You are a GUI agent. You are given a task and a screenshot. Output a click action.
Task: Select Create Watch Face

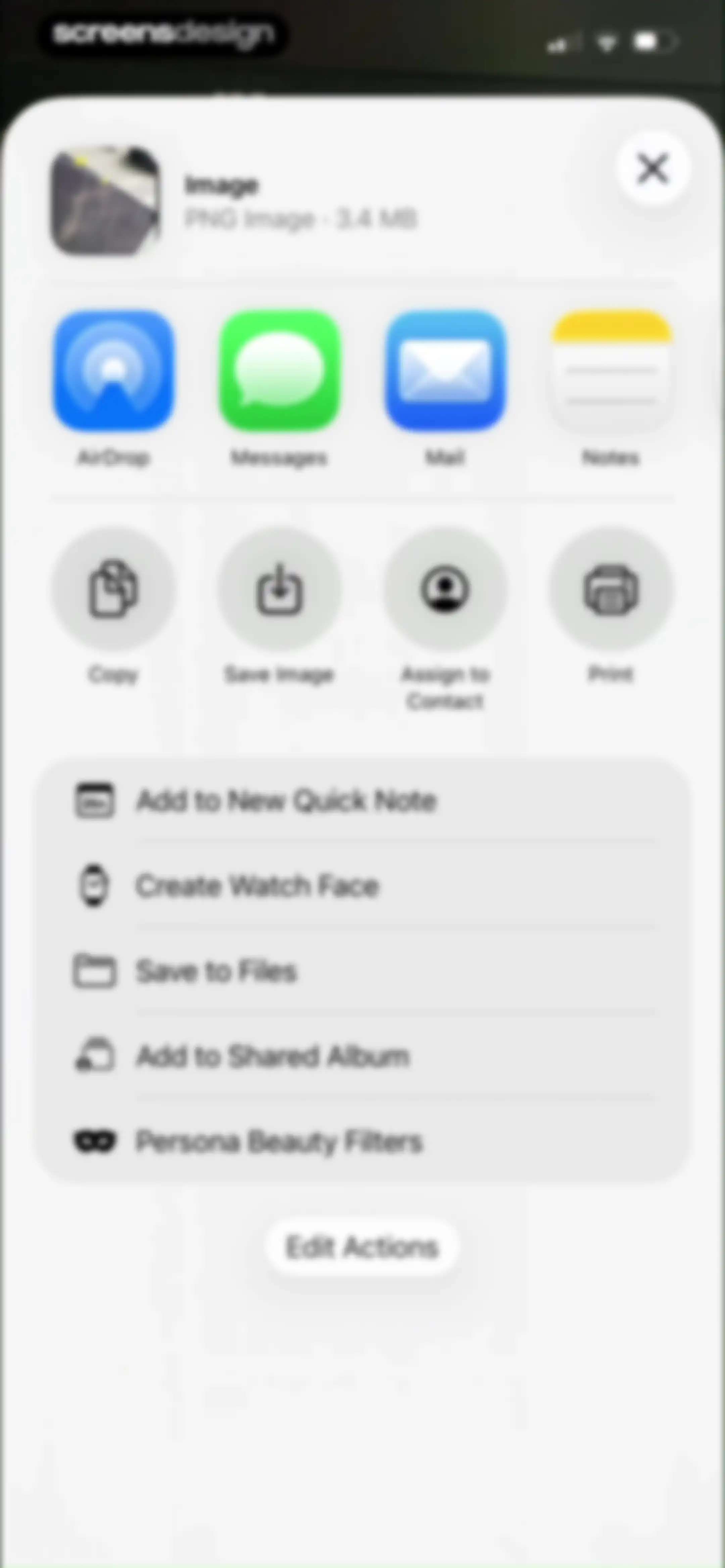pos(363,886)
